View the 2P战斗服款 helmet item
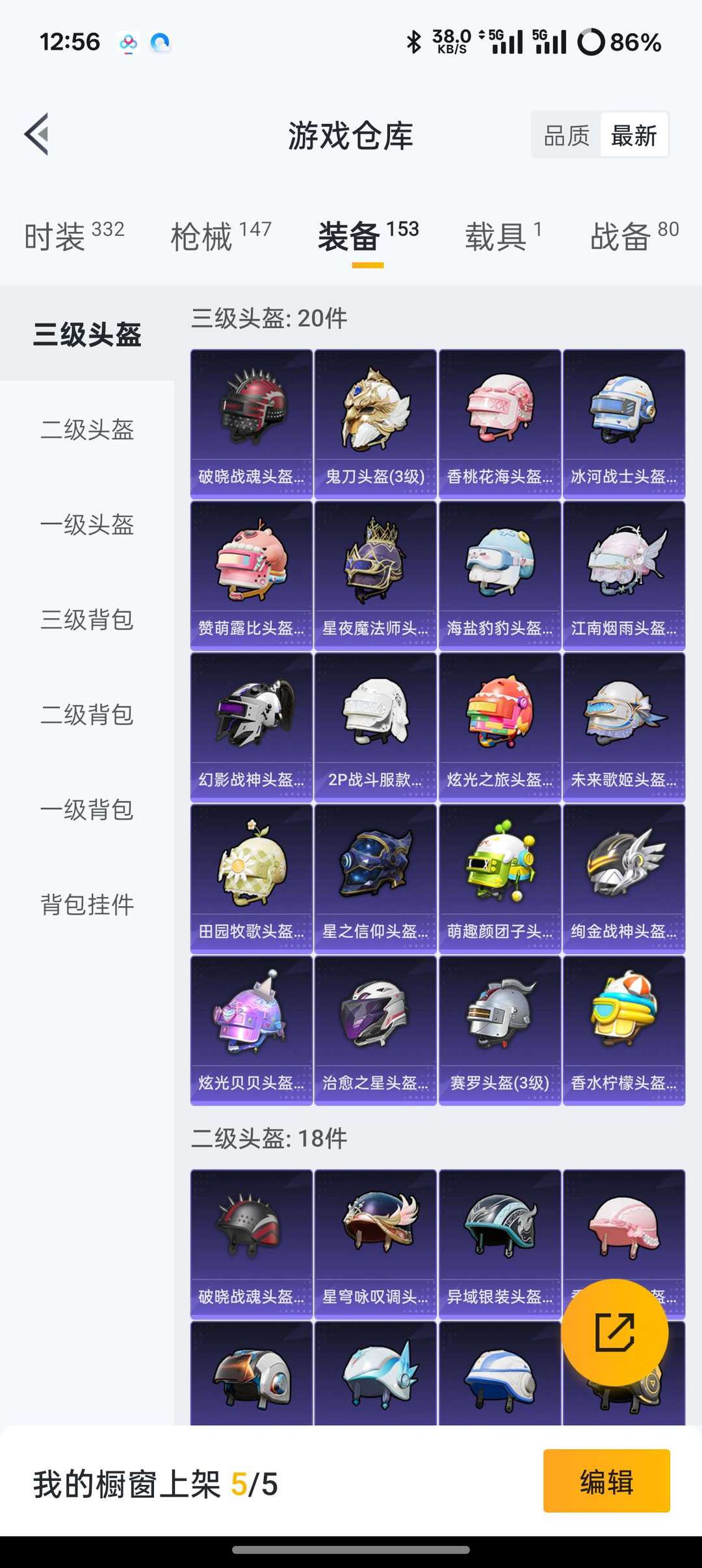Viewport: 702px width, 1568px height. pyautogui.click(x=375, y=726)
